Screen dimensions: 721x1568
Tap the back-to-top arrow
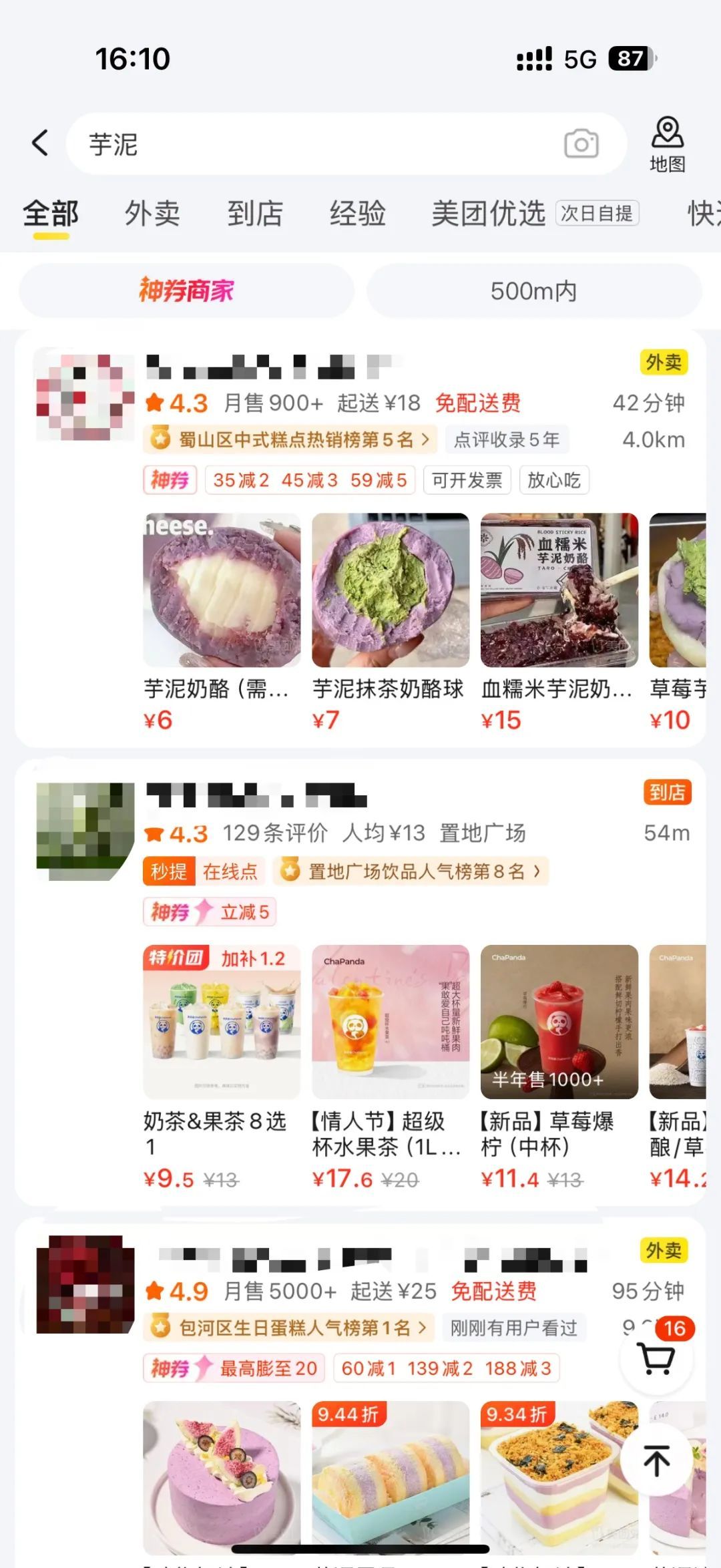tap(658, 1460)
